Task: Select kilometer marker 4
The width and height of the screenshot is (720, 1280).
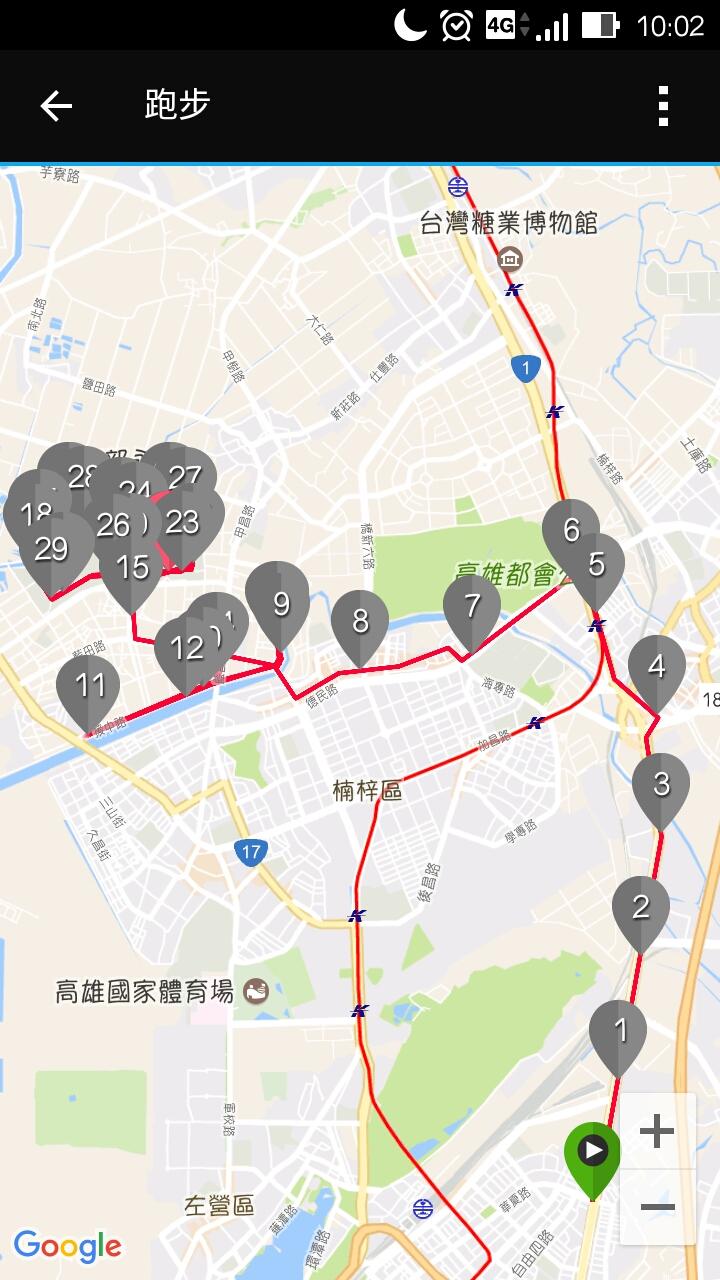Action: pyautogui.click(x=657, y=666)
